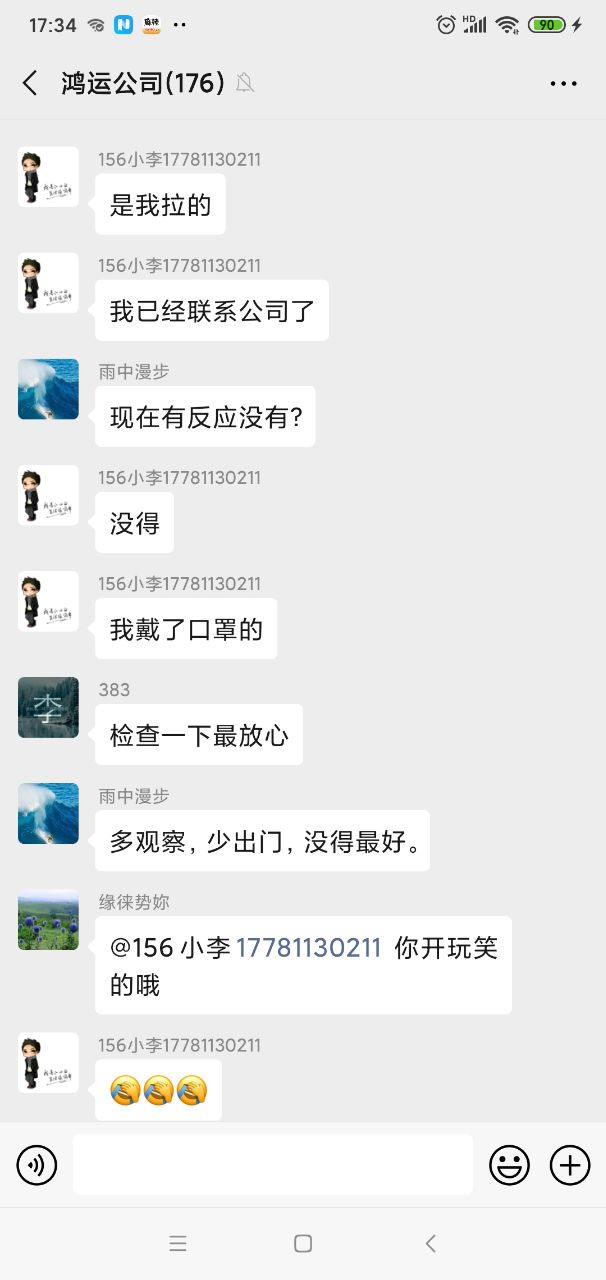
Task: Open the plus attachments menu
Action: click(x=570, y=1164)
